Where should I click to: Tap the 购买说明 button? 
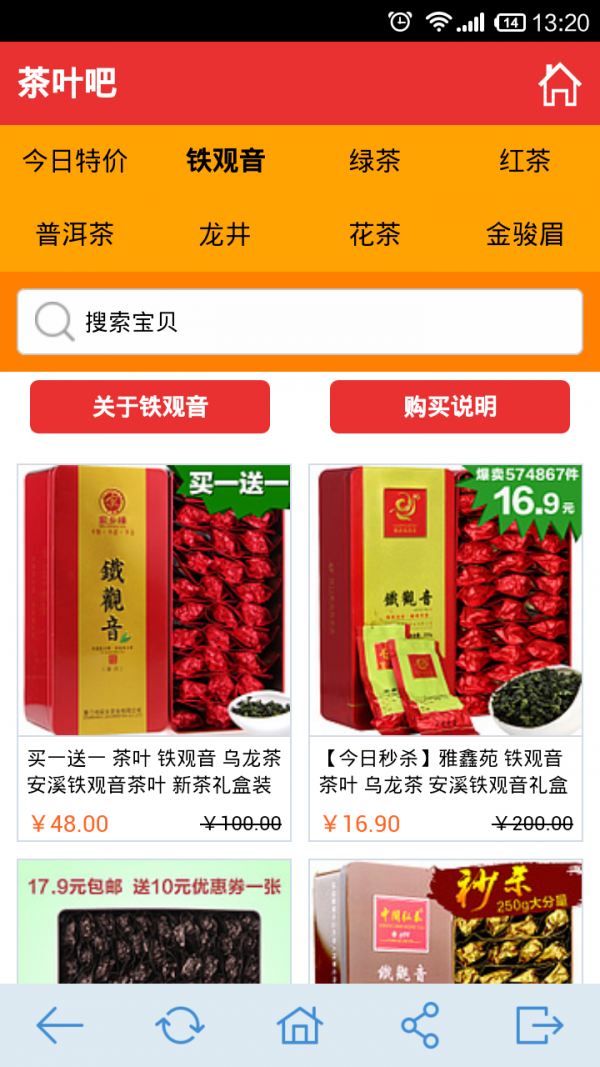[450, 407]
